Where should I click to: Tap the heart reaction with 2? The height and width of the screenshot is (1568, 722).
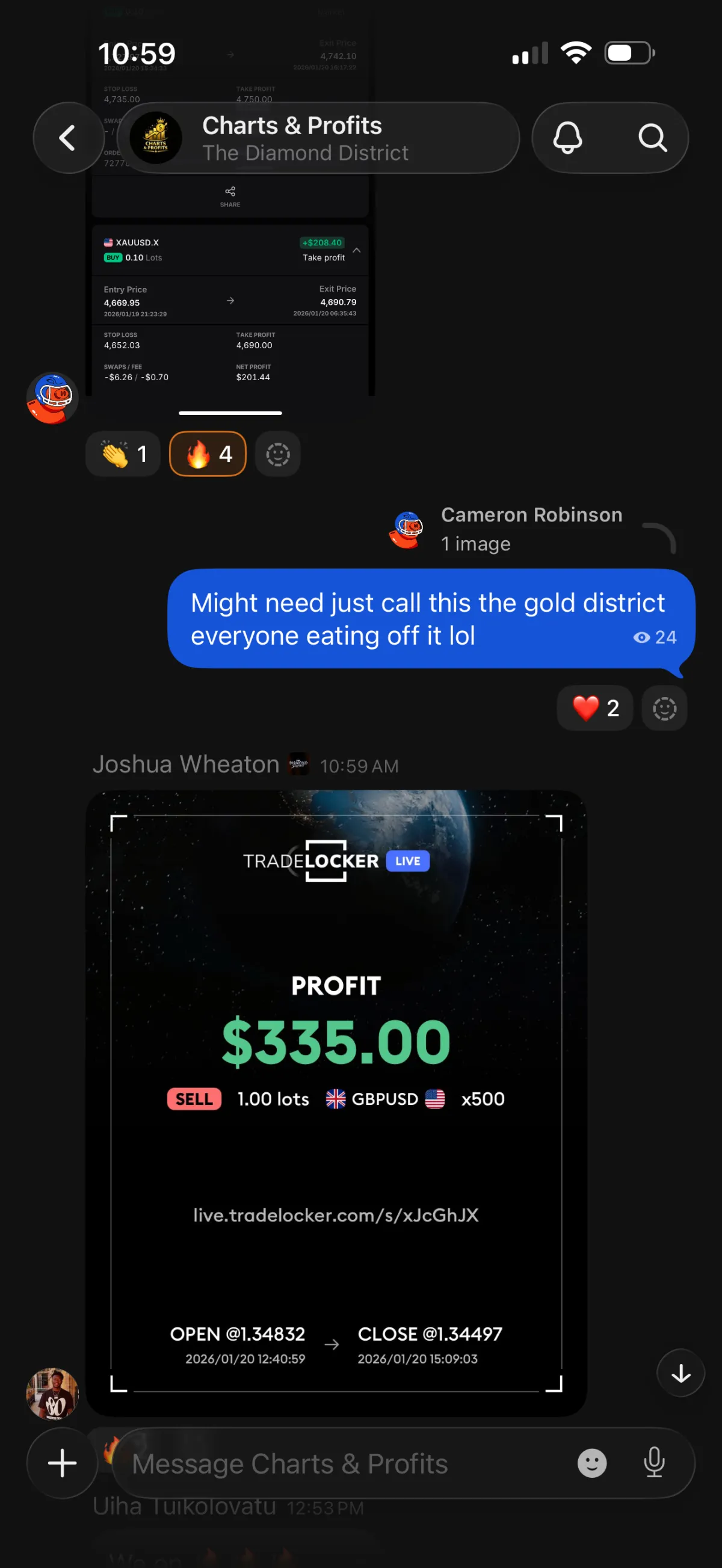click(x=595, y=708)
